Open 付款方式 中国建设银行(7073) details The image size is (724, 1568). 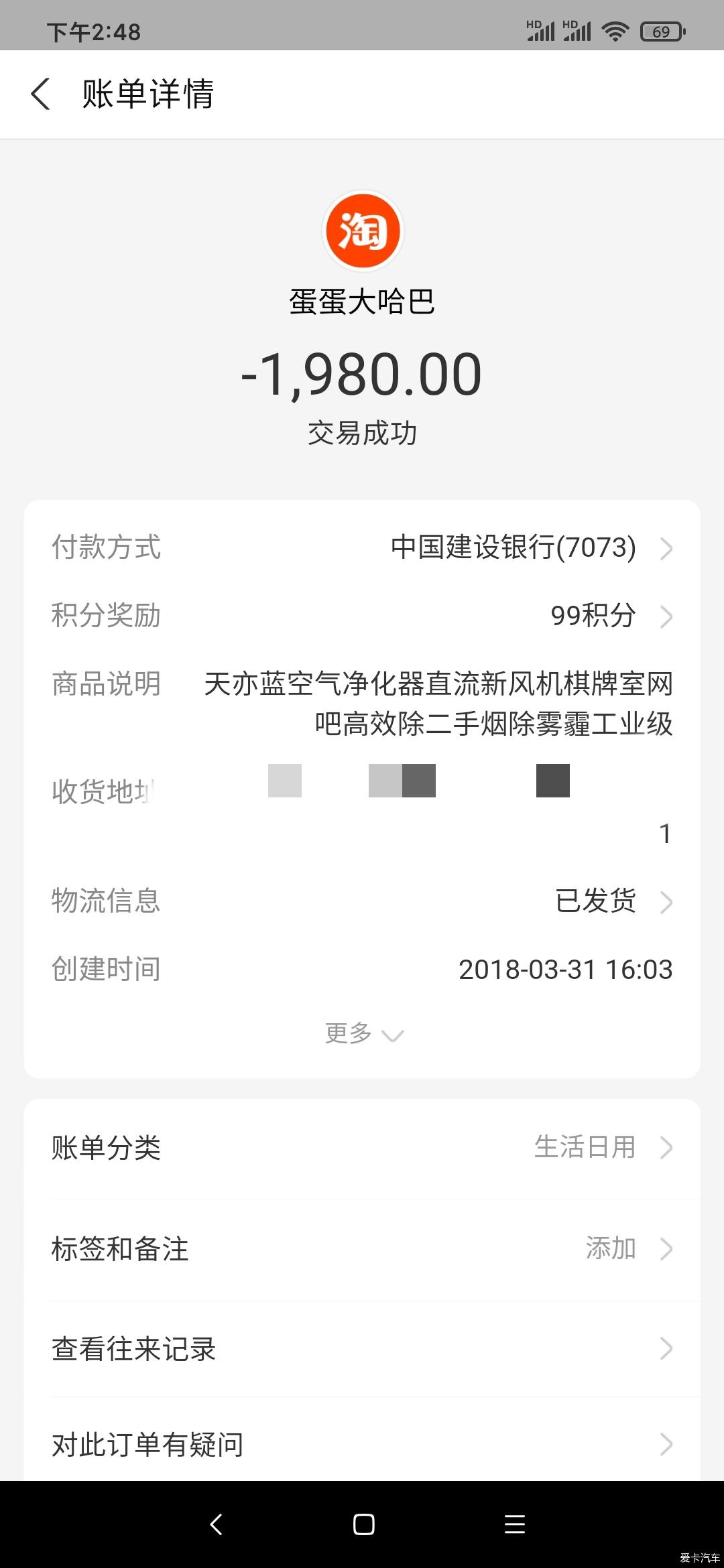(x=530, y=547)
